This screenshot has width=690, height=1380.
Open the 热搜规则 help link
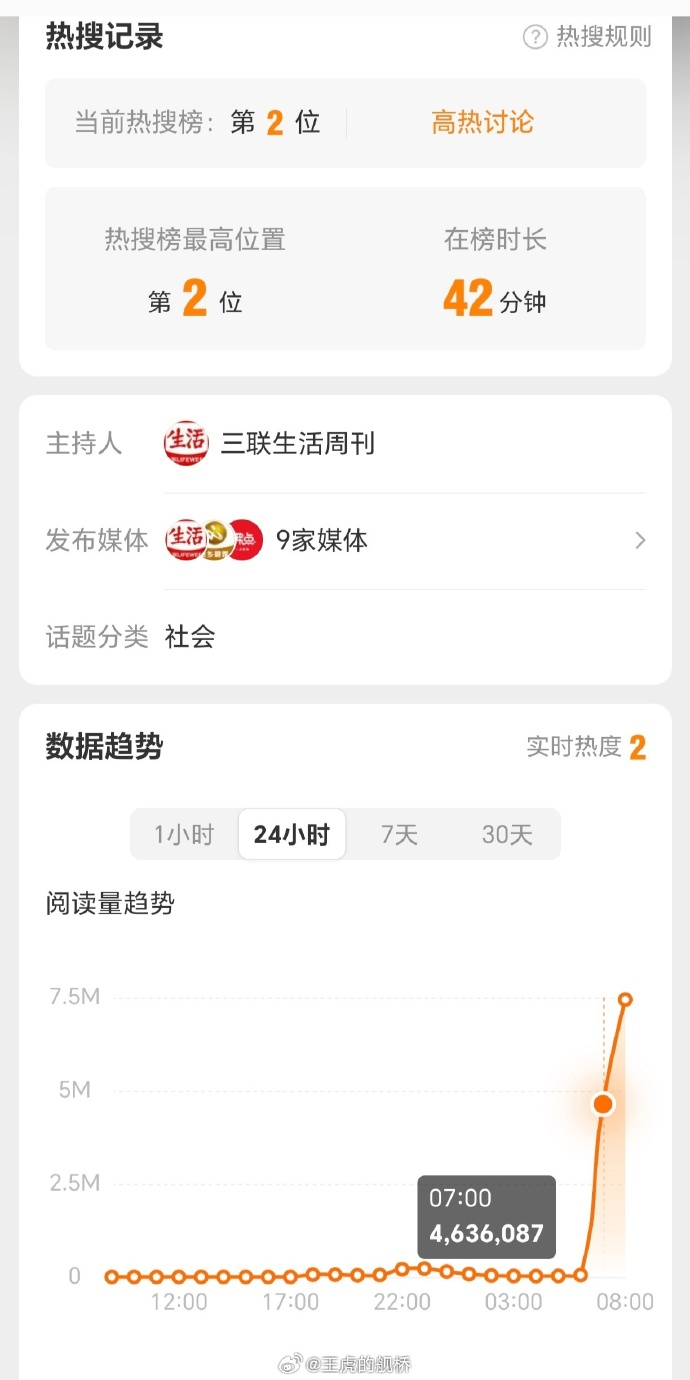tap(587, 37)
